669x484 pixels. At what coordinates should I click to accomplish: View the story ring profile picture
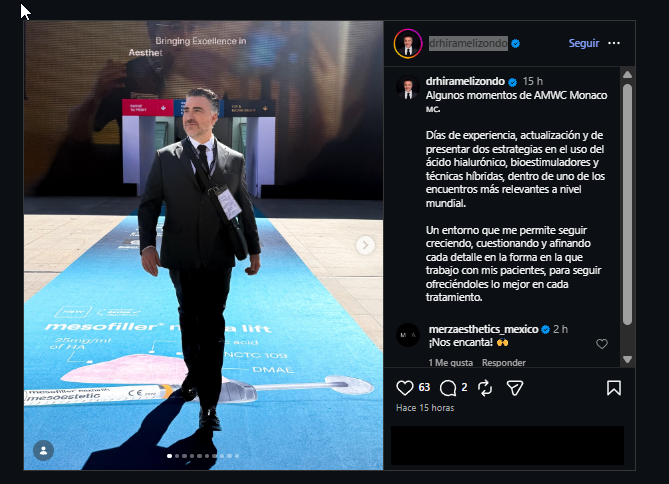click(x=408, y=43)
